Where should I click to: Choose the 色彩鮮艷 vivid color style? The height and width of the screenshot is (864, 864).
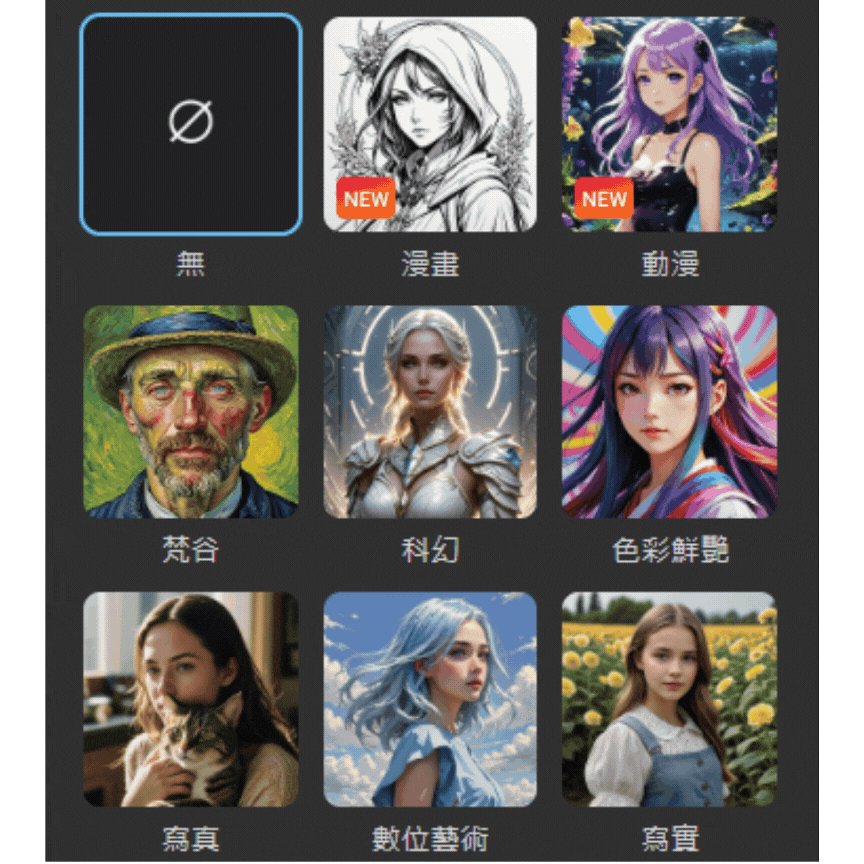[669, 412]
